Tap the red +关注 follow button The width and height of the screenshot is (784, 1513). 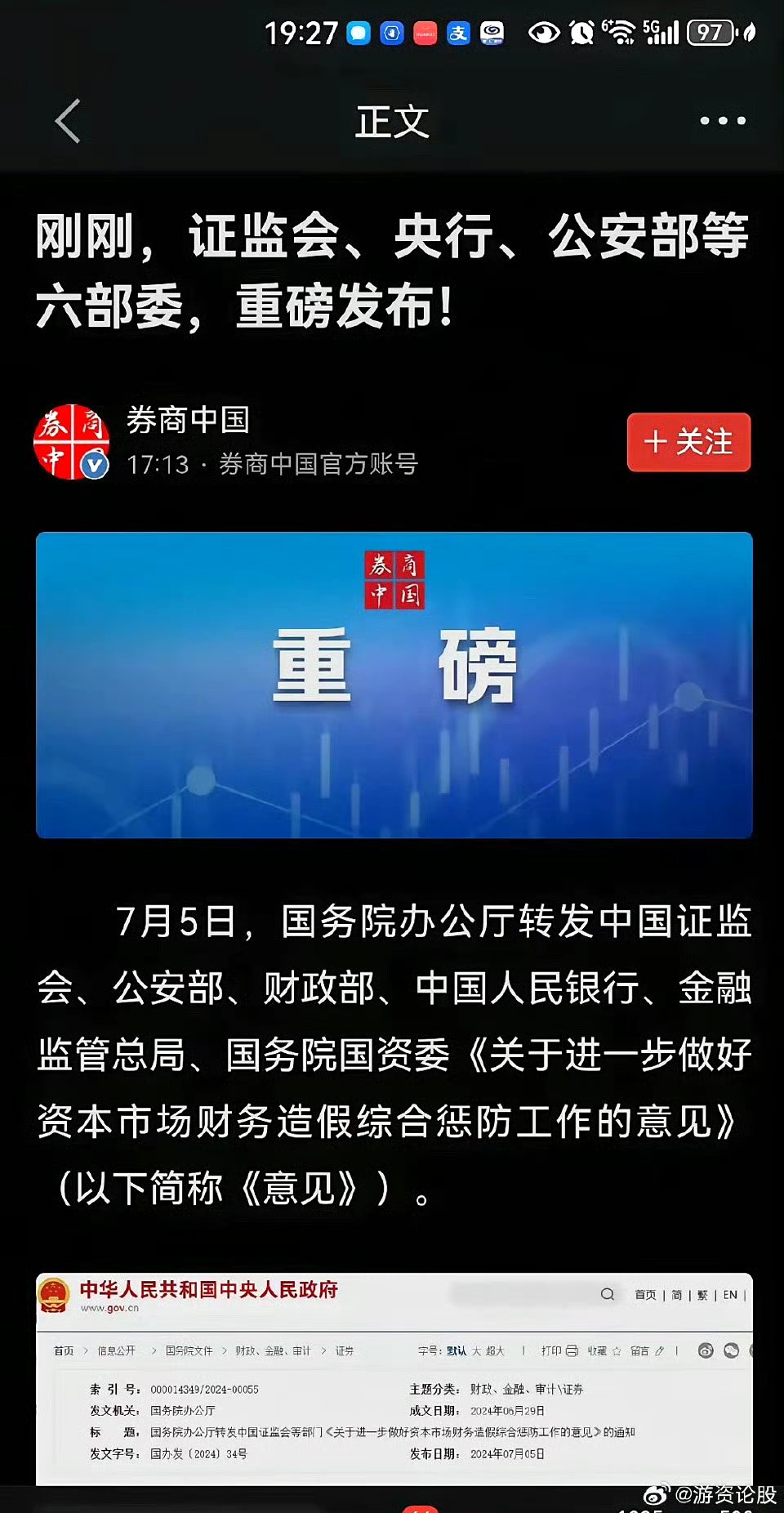tap(688, 441)
